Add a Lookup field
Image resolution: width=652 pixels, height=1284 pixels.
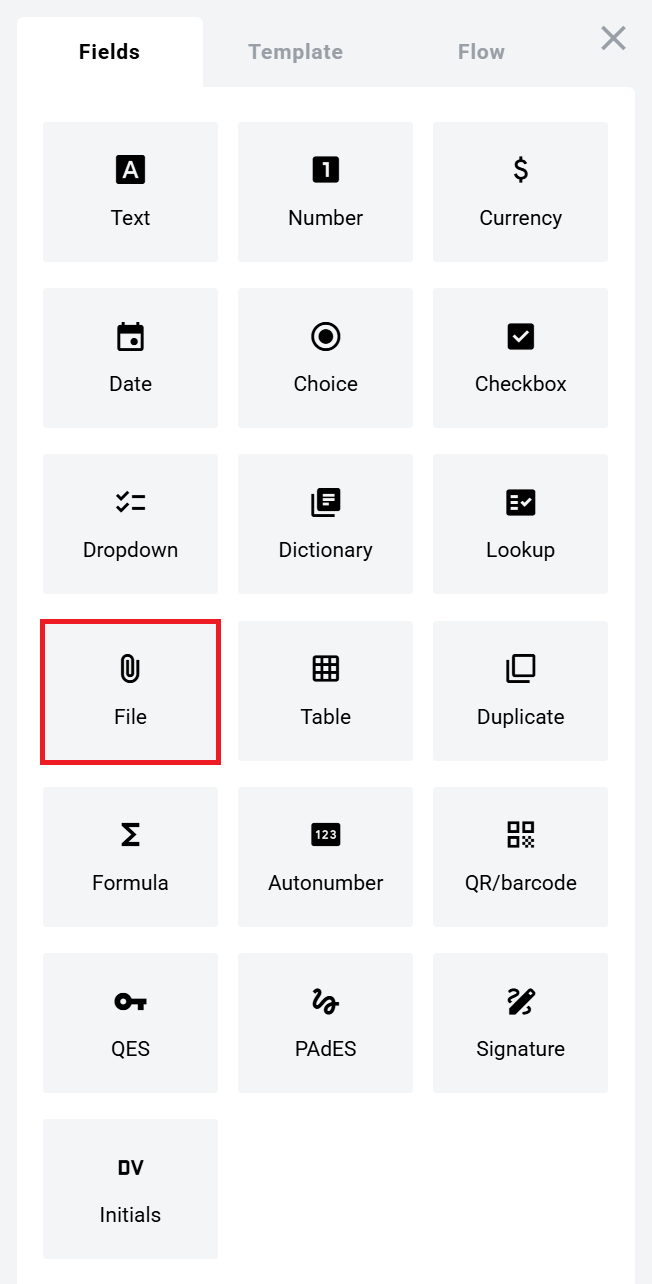[x=520, y=524]
